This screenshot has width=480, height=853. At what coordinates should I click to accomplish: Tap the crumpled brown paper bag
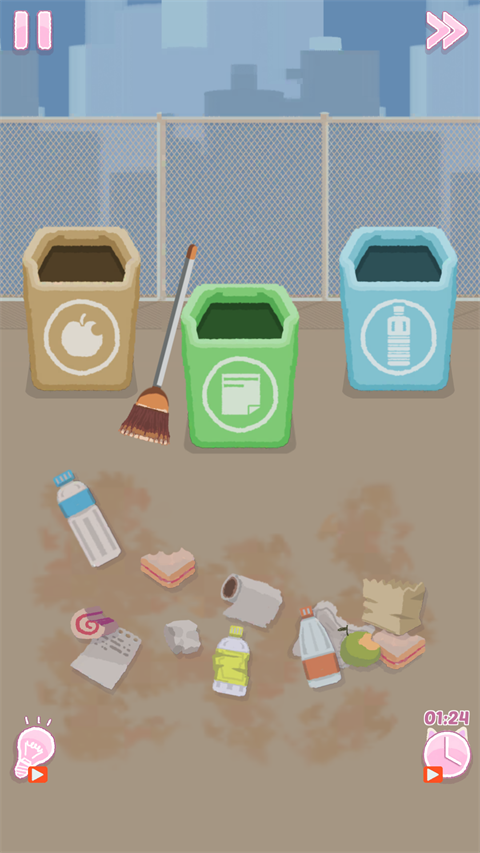pyautogui.click(x=393, y=605)
